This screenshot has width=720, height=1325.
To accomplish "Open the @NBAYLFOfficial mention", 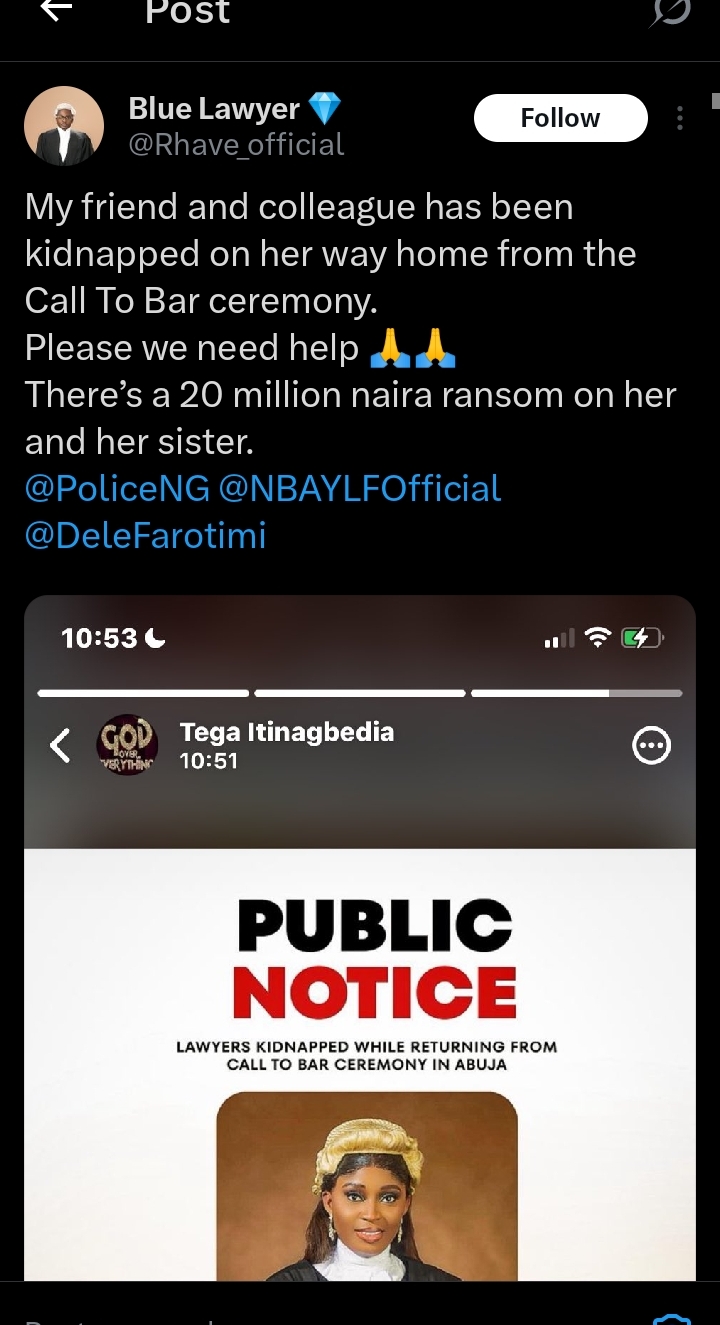I will point(359,488).
